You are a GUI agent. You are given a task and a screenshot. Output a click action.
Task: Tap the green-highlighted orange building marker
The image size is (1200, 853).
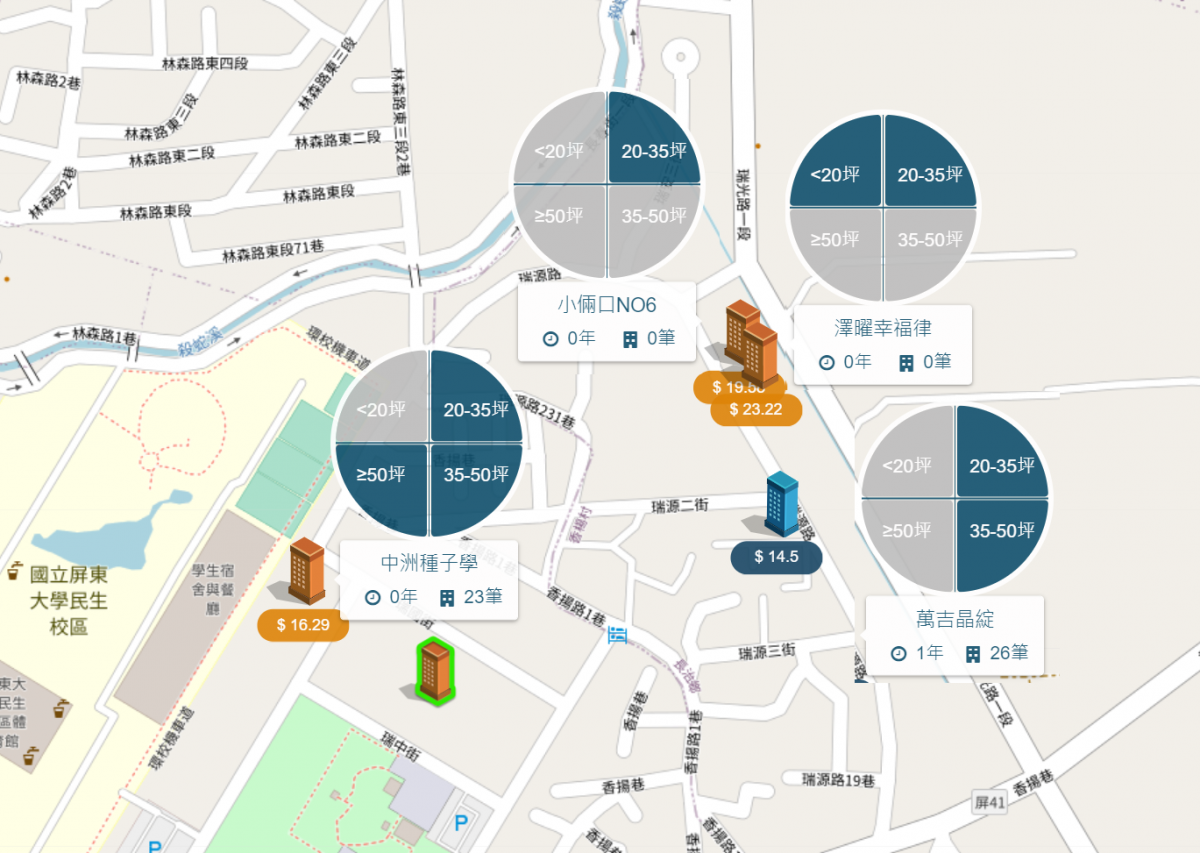[435, 670]
